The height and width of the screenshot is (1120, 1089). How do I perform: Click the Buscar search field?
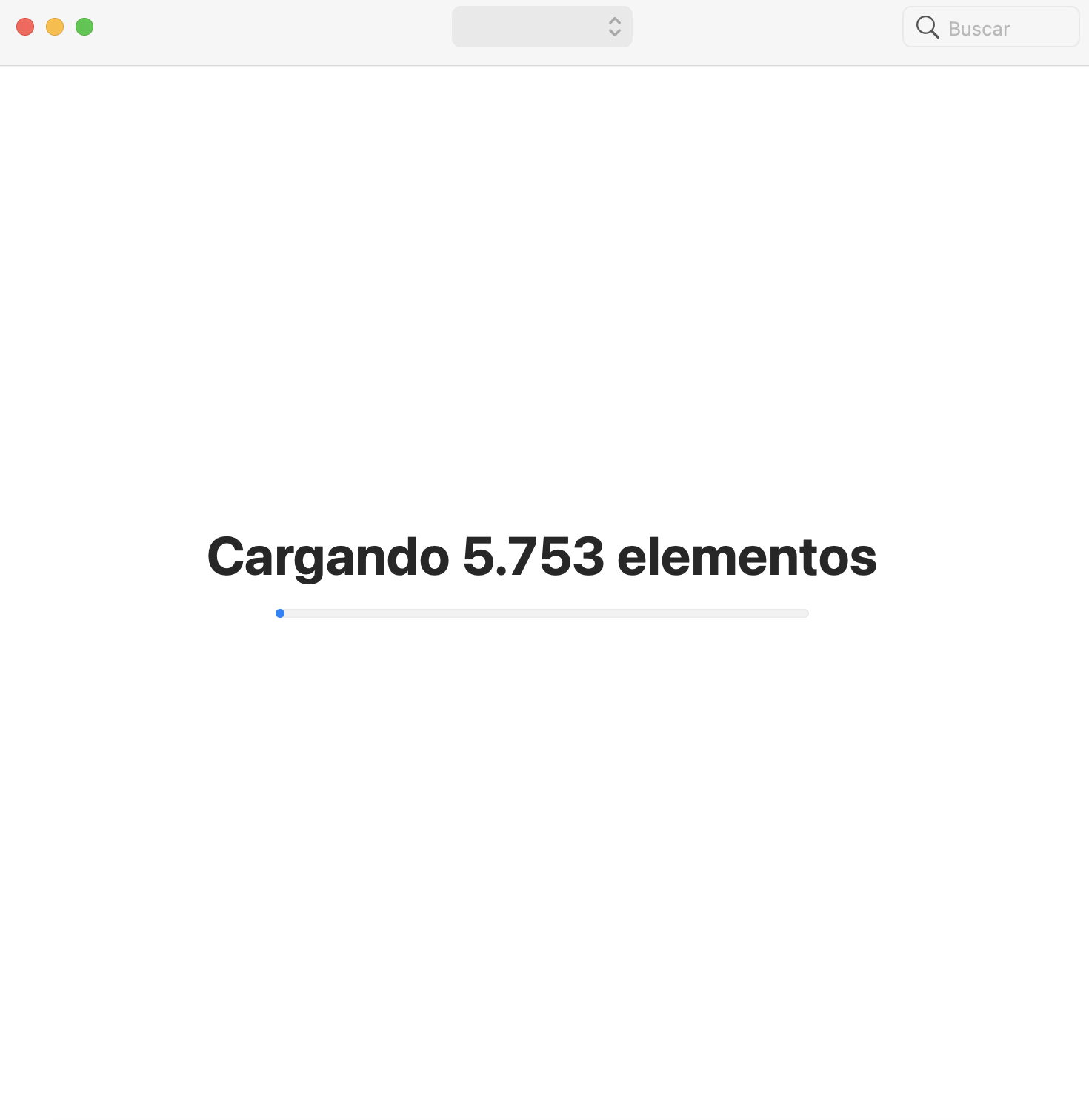click(x=990, y=27)
